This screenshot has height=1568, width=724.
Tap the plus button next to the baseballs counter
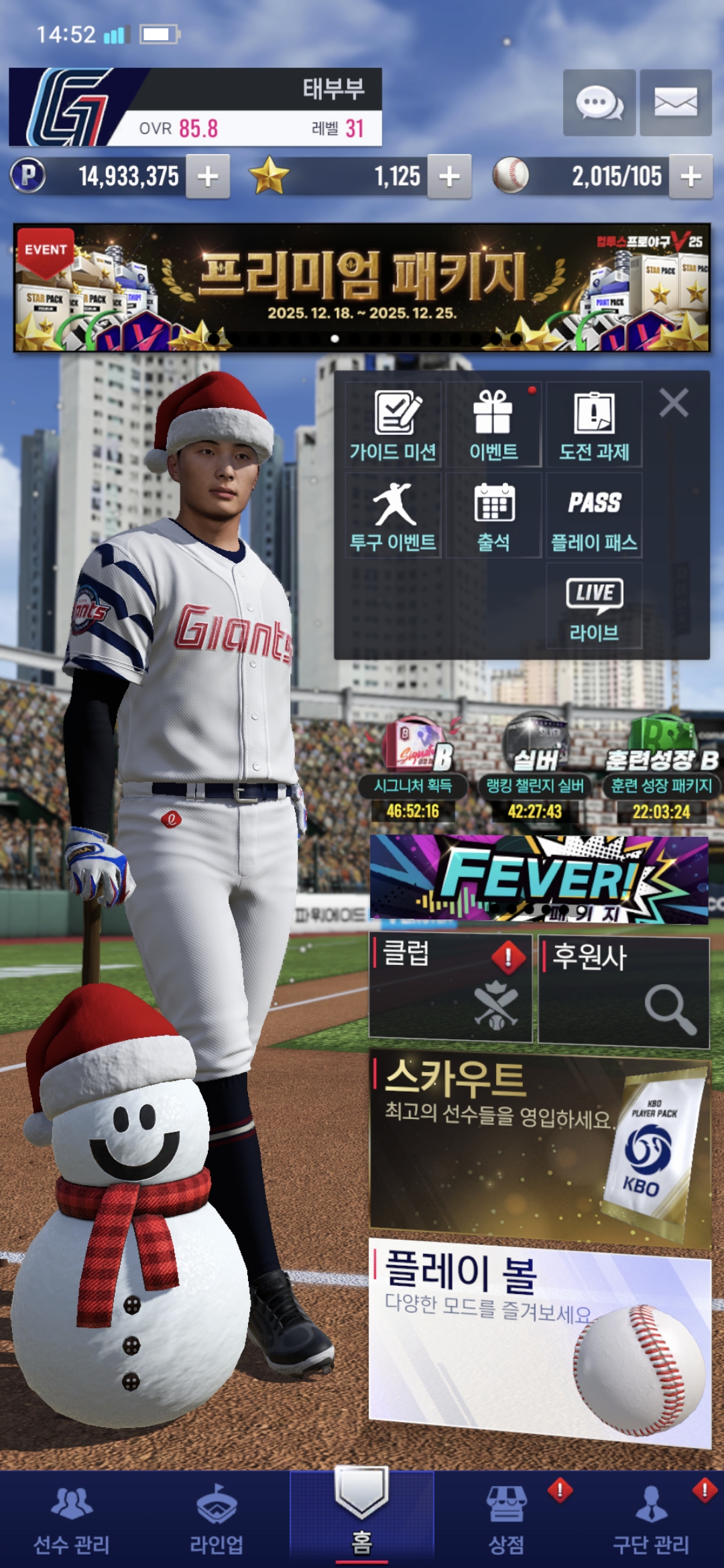point(690,176)
